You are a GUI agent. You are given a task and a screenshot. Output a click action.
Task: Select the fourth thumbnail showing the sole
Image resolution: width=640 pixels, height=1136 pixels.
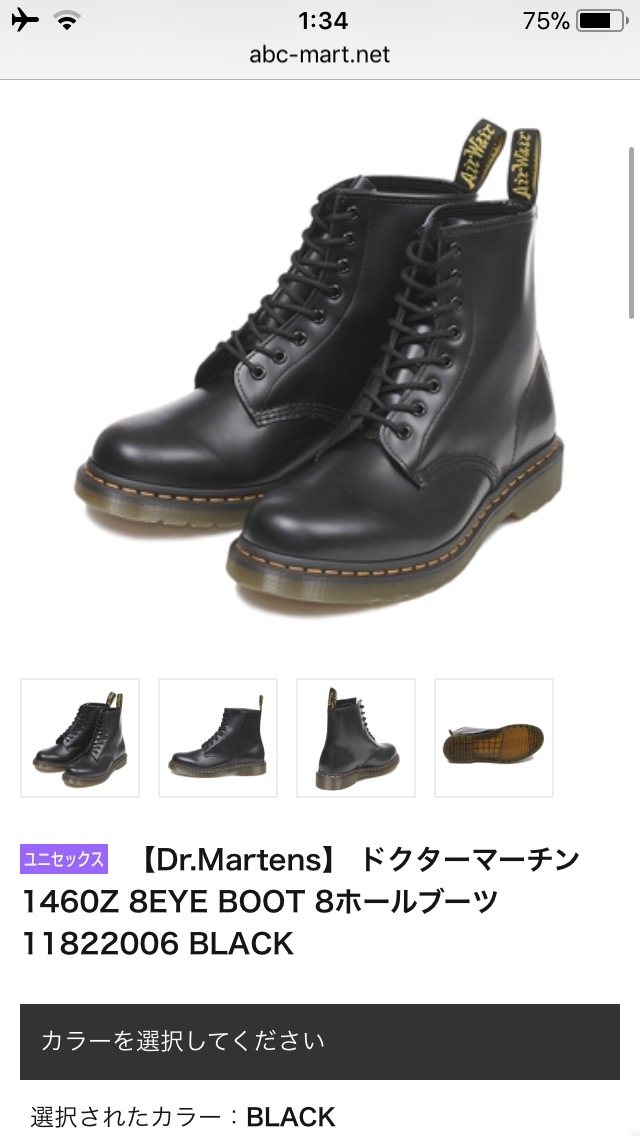point(494,738)
